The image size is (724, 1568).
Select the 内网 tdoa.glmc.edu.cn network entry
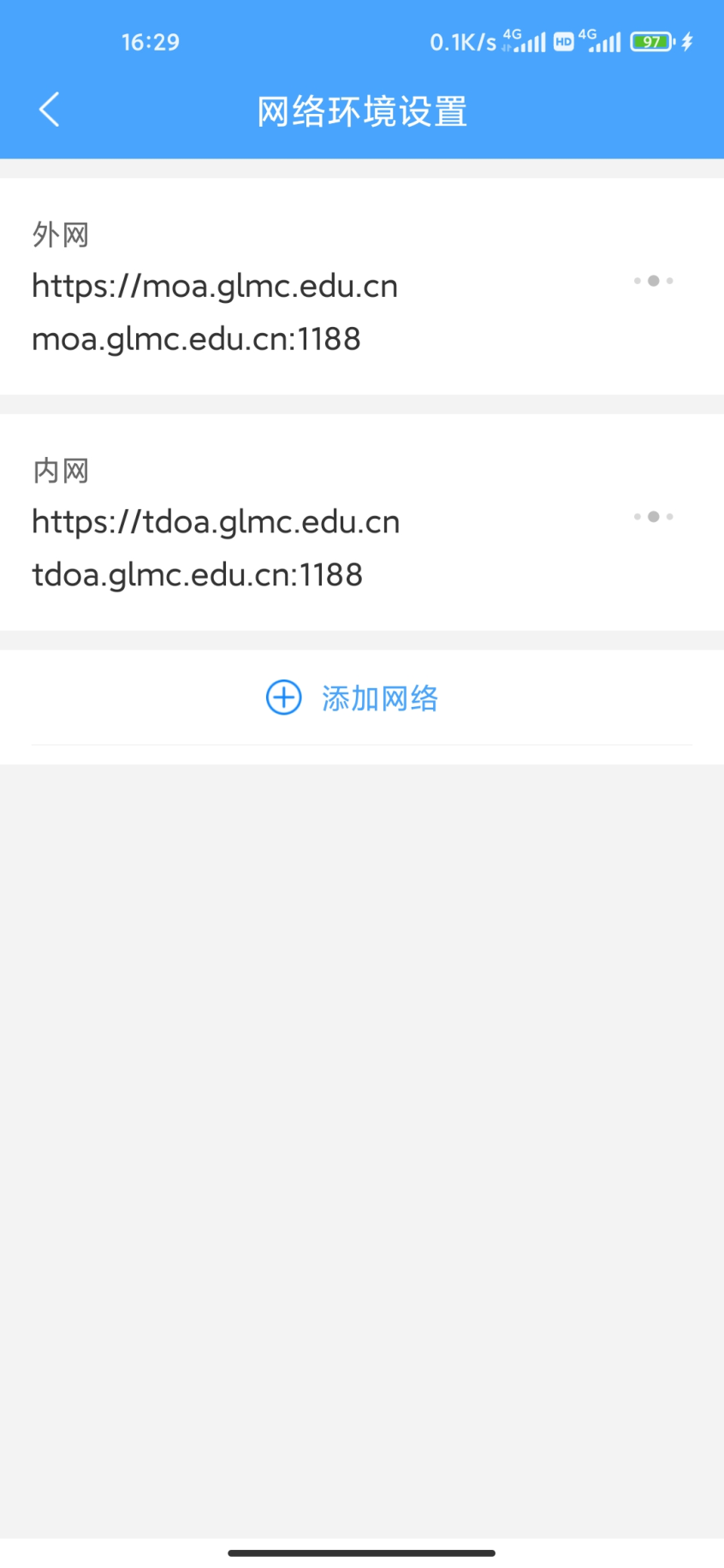click(257, 523)
